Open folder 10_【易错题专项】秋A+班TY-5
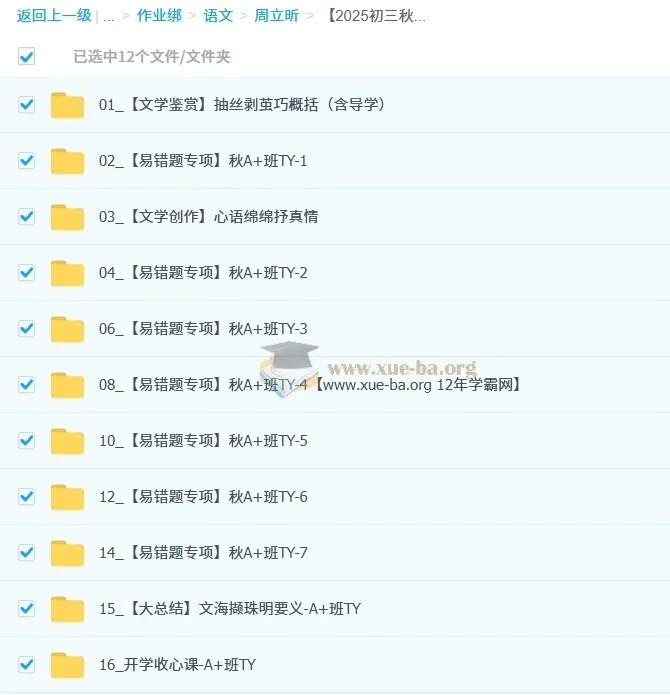 (202, 441)
